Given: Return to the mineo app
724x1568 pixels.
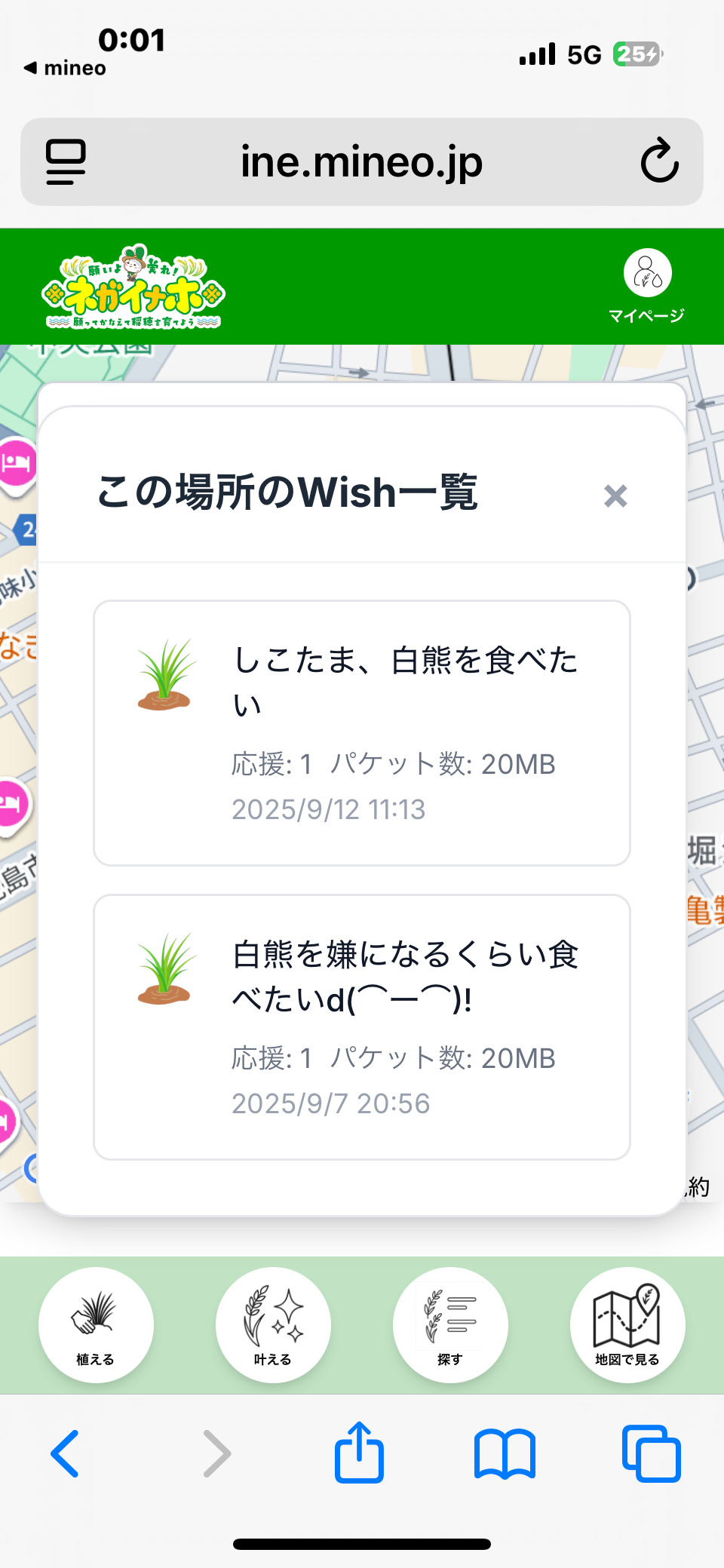Looking at the screenshot, I should point(65,68).
